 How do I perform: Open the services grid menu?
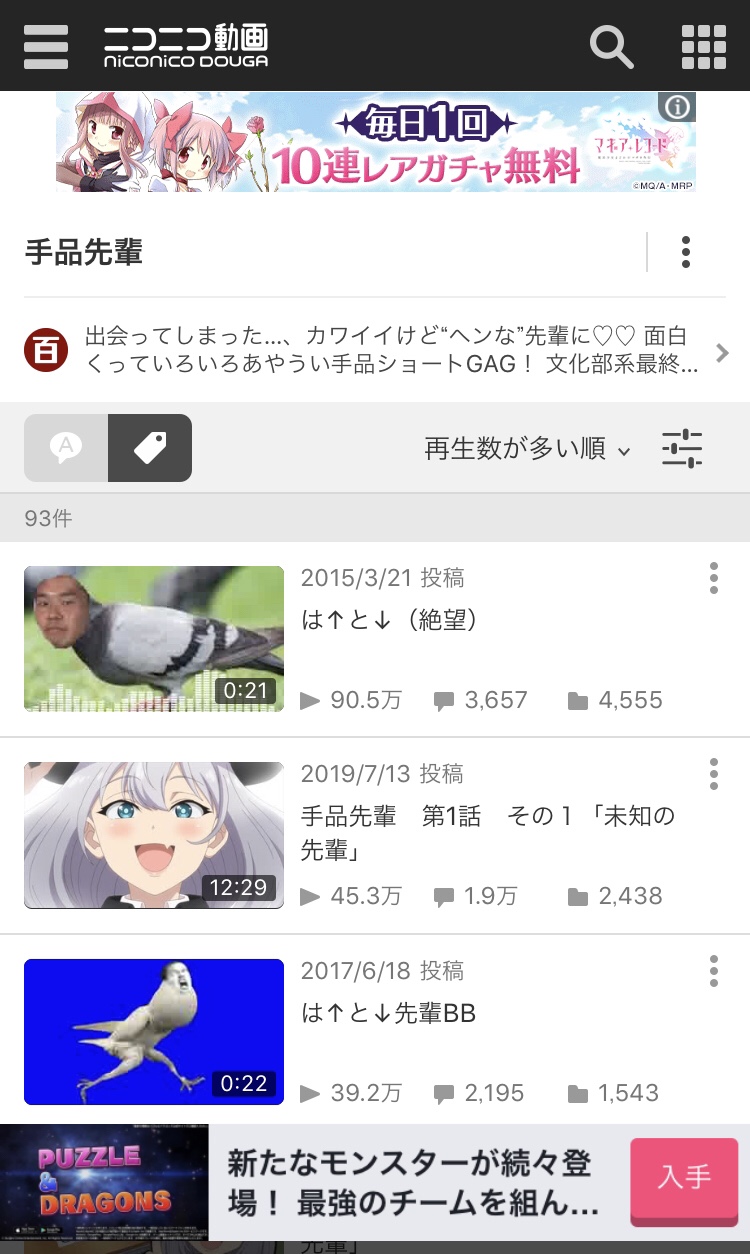click(x=704, y=46)
